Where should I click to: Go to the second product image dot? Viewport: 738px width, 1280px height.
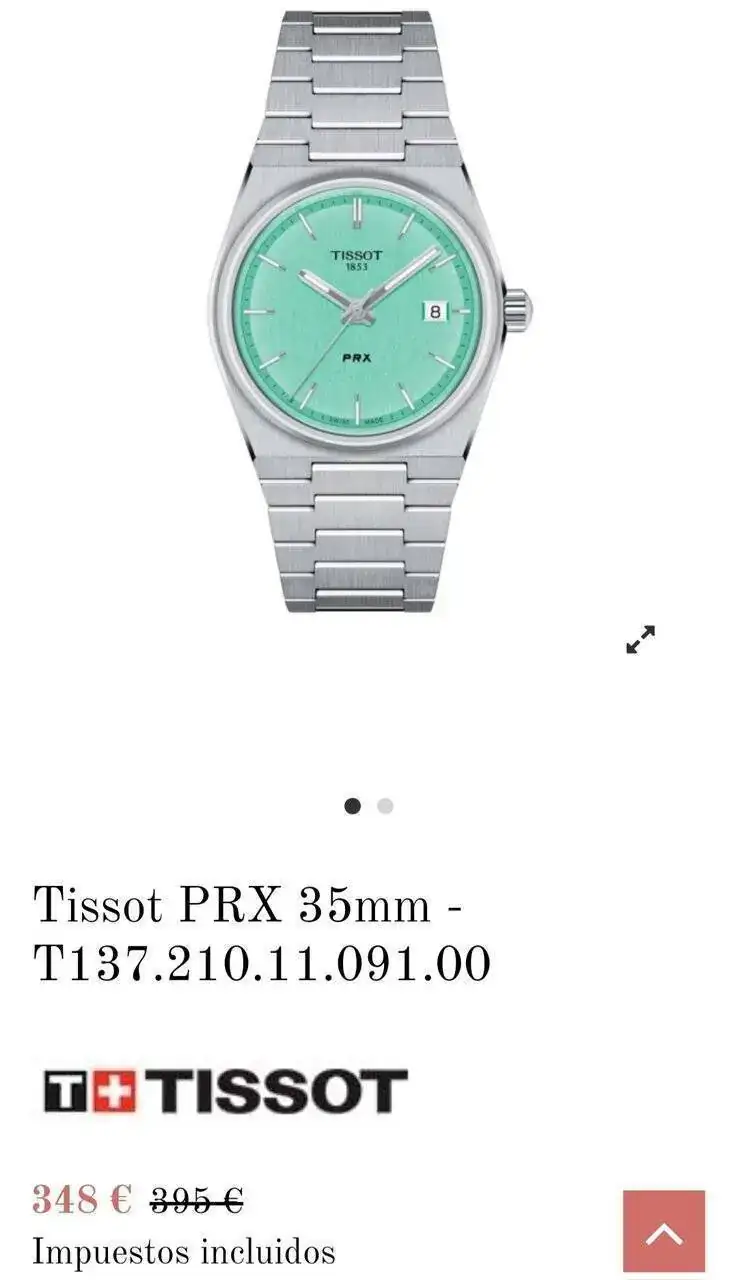pyautogui.click(x=385, y=806)
